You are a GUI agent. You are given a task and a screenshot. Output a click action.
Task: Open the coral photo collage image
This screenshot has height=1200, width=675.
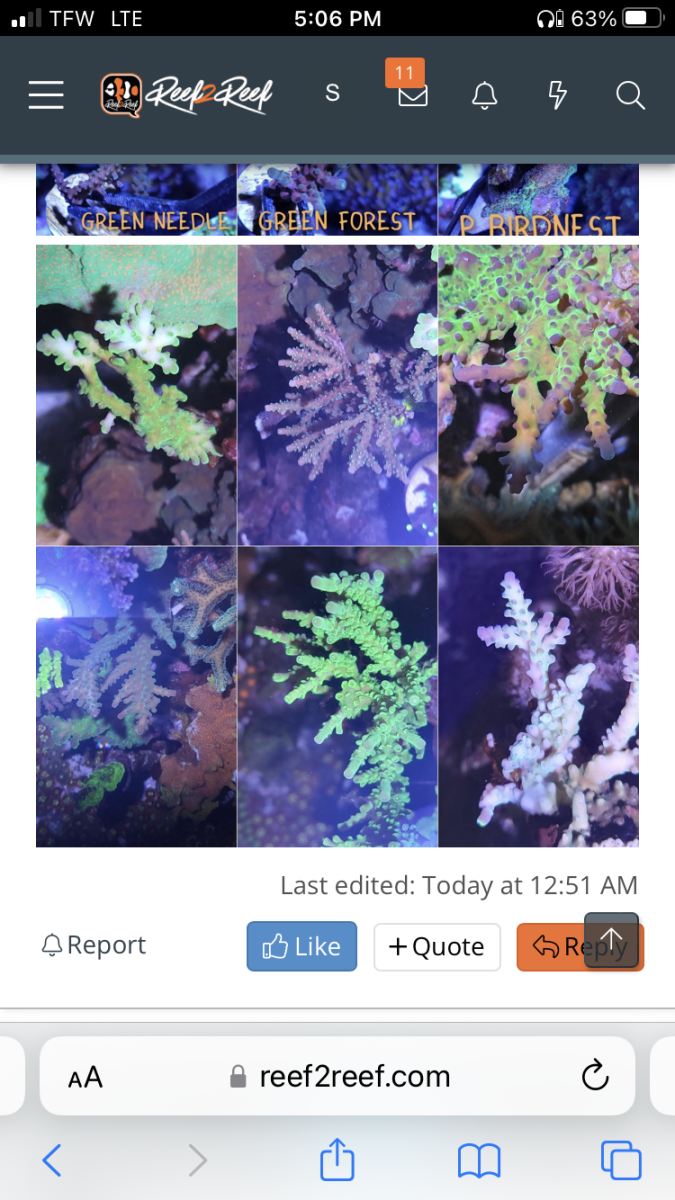(337, 545)
